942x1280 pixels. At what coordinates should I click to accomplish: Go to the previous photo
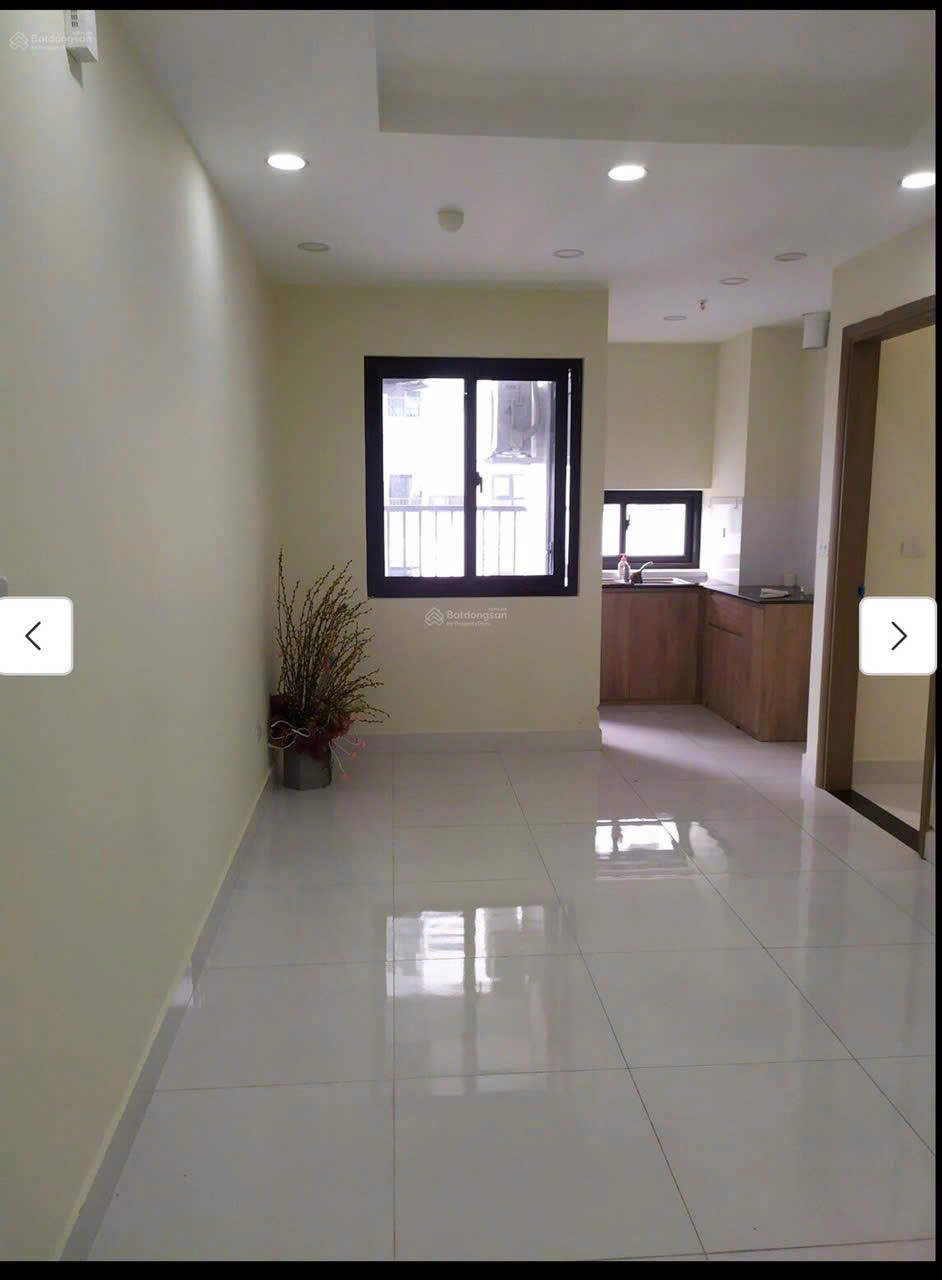(35, 636)
